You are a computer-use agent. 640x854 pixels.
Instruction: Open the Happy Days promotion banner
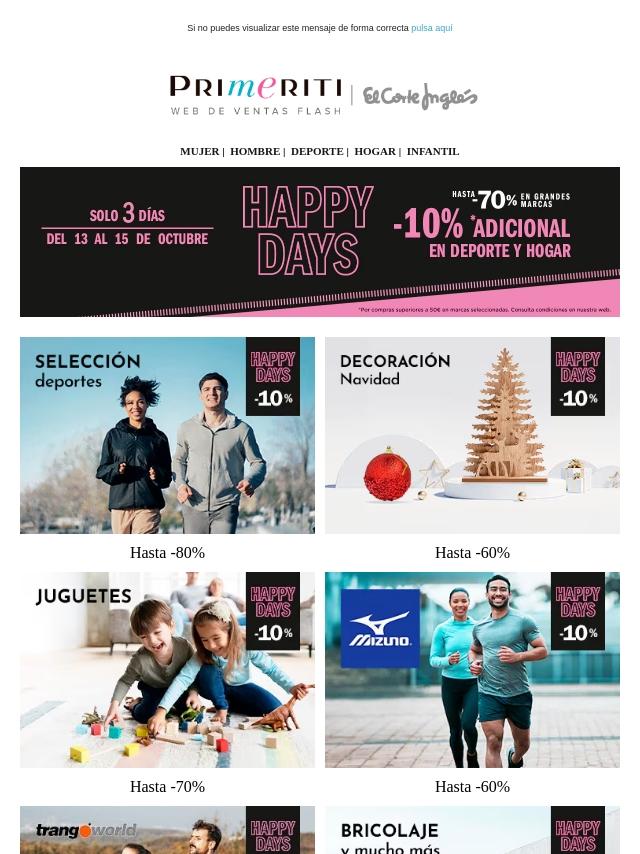pos(320,242)
